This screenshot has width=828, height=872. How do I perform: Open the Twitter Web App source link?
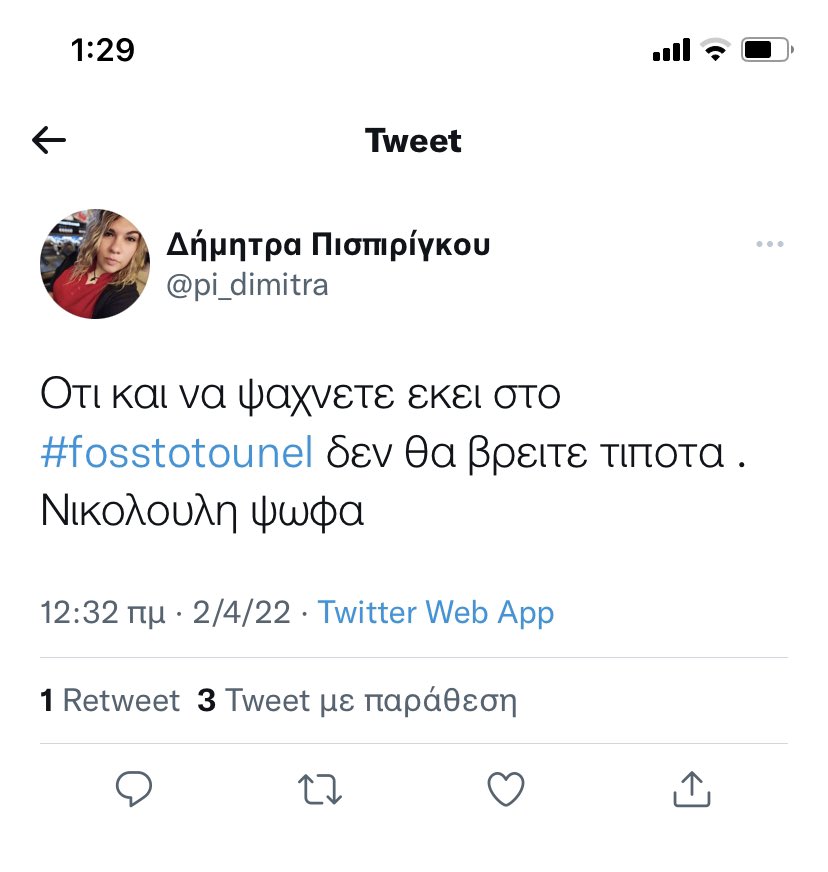[436, 612]
